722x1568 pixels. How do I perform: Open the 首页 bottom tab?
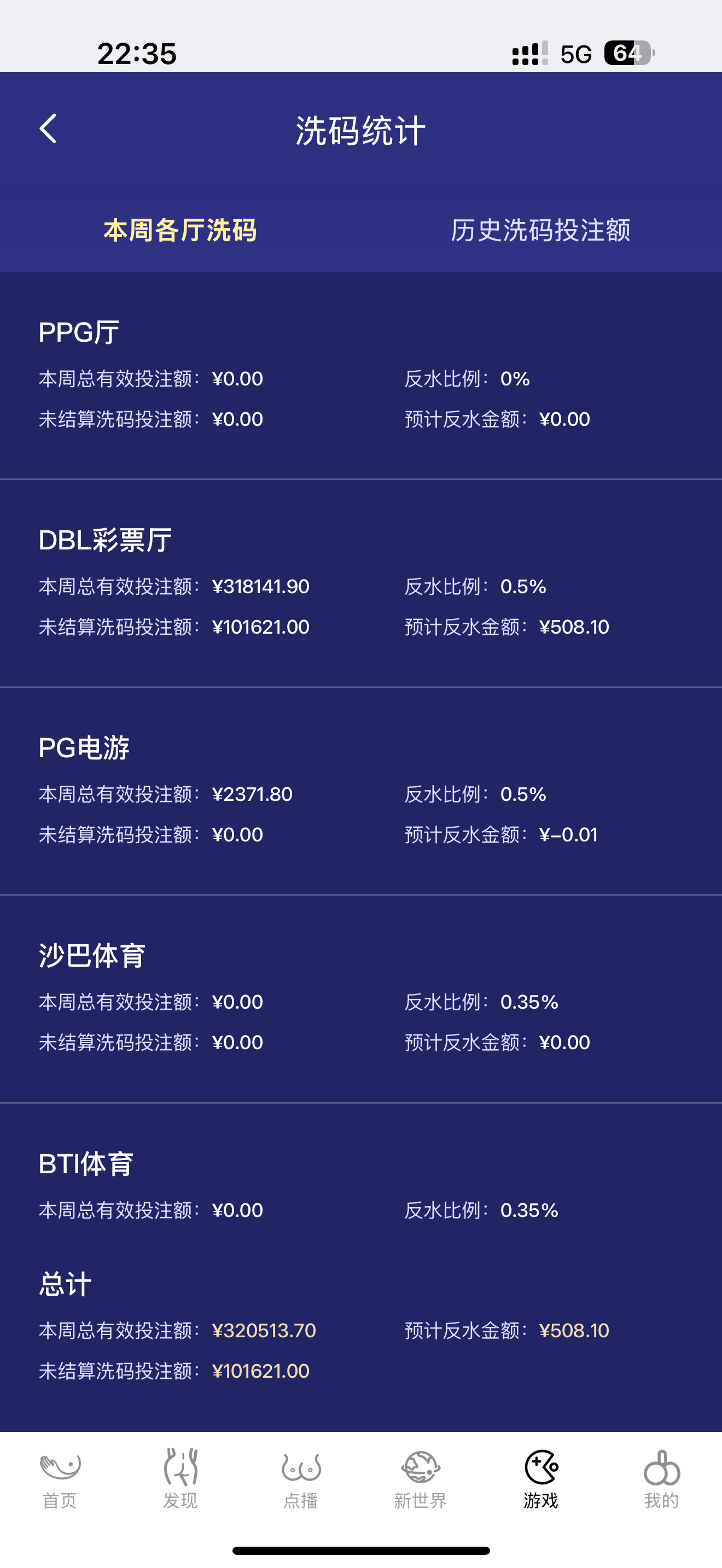[x=60, y=1478]
